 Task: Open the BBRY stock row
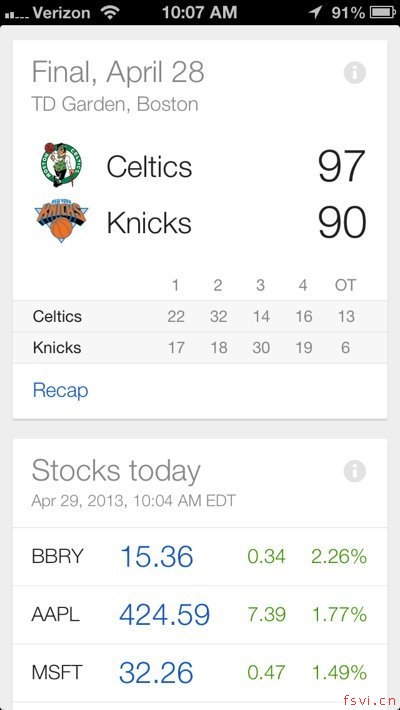click(x=200, y=556)
